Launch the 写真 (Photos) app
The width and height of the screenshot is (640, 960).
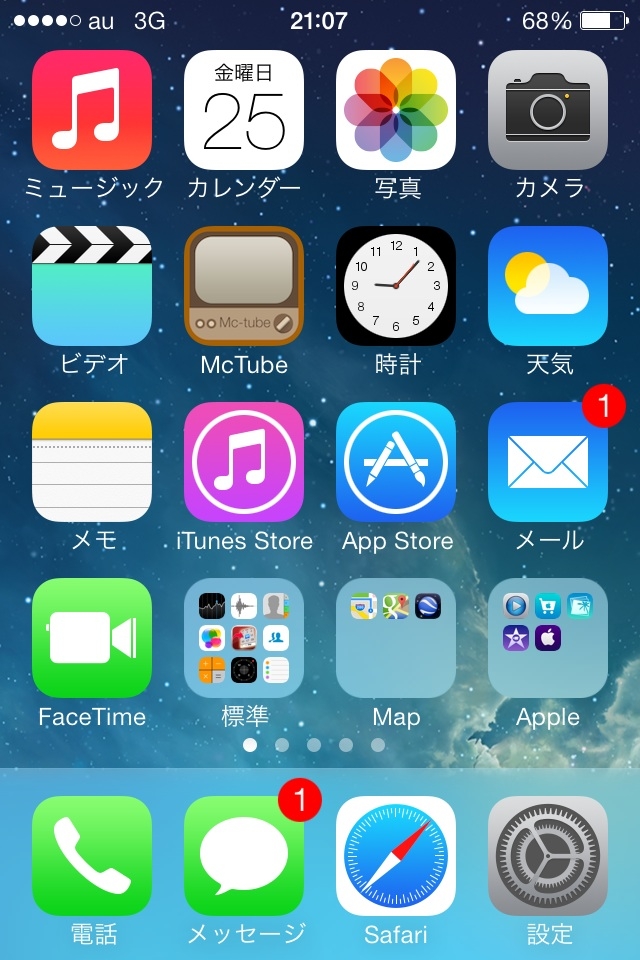(396, 110)
